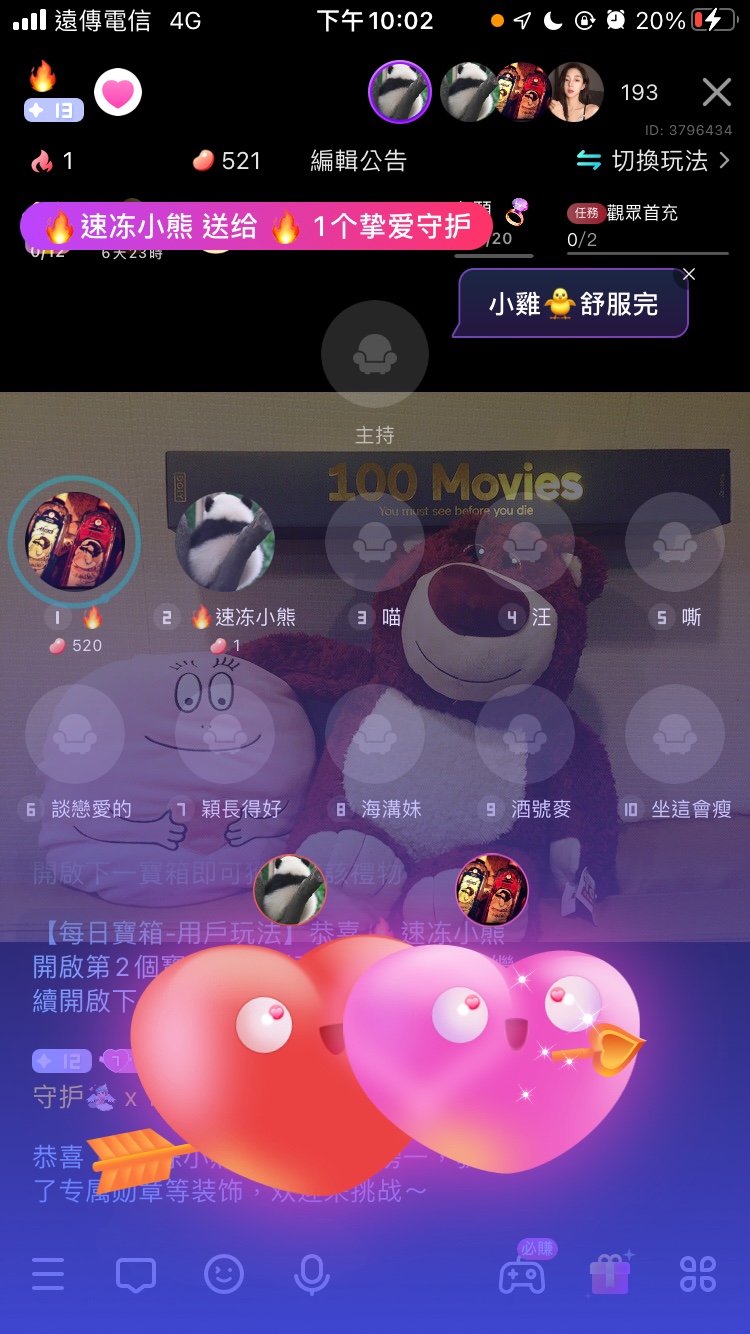750x1334 pixels.
Task: Choose seat 6 labeled 談戀愛的
Action: (x=75, y=734)
